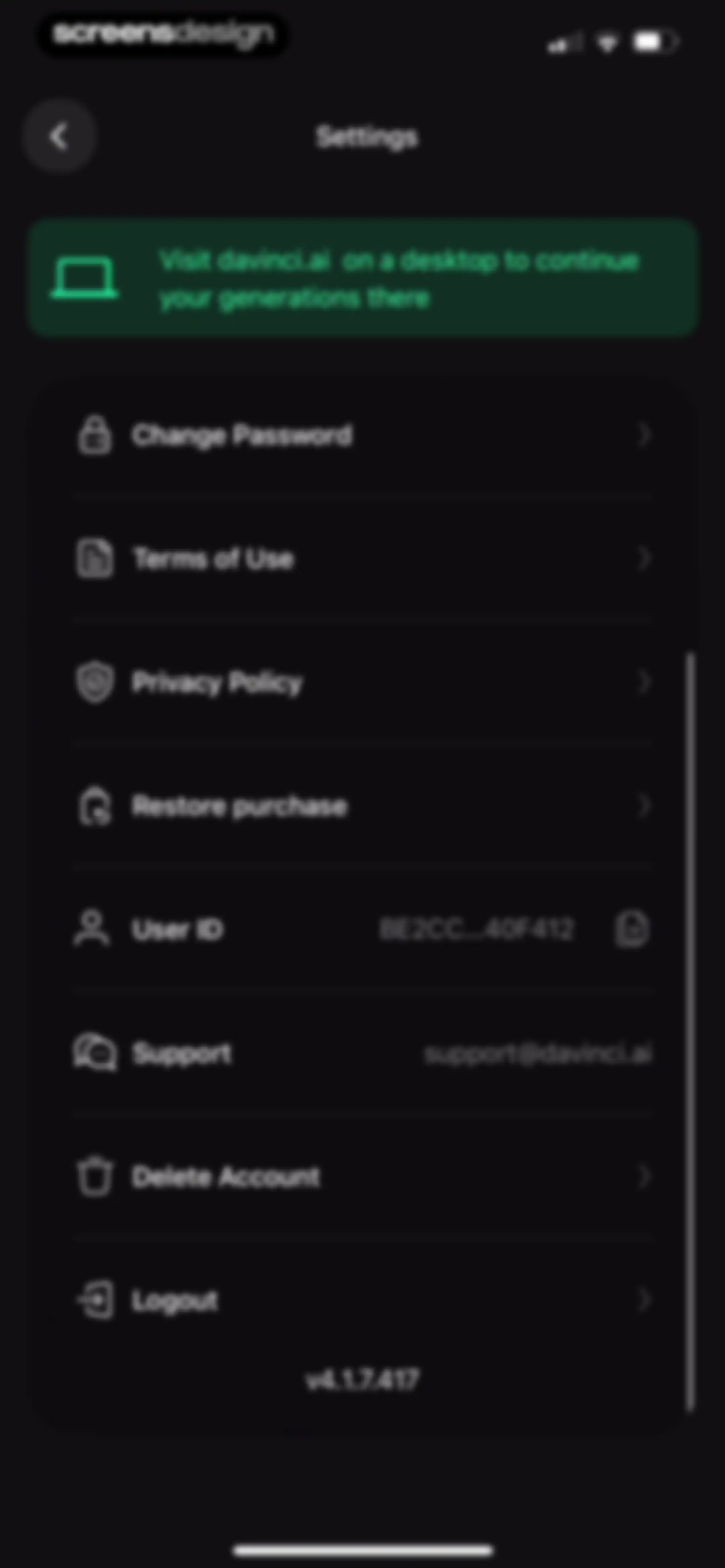
Task: Go back from Settings
Action: coord(59,136)
